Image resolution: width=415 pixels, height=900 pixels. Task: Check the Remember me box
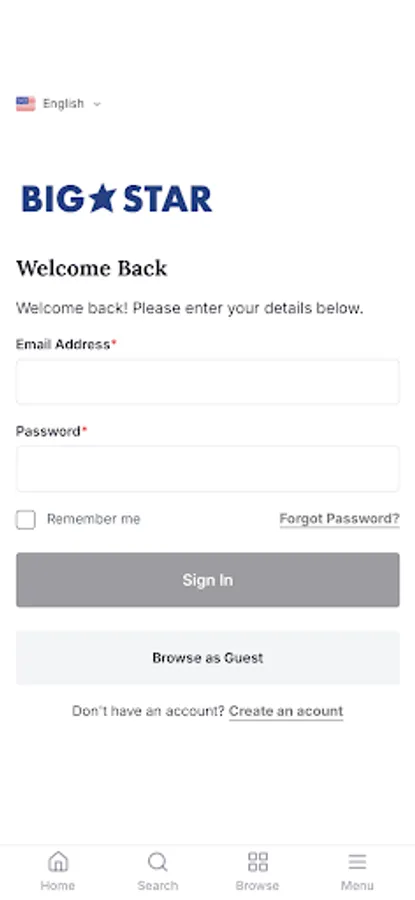(25, 519)
